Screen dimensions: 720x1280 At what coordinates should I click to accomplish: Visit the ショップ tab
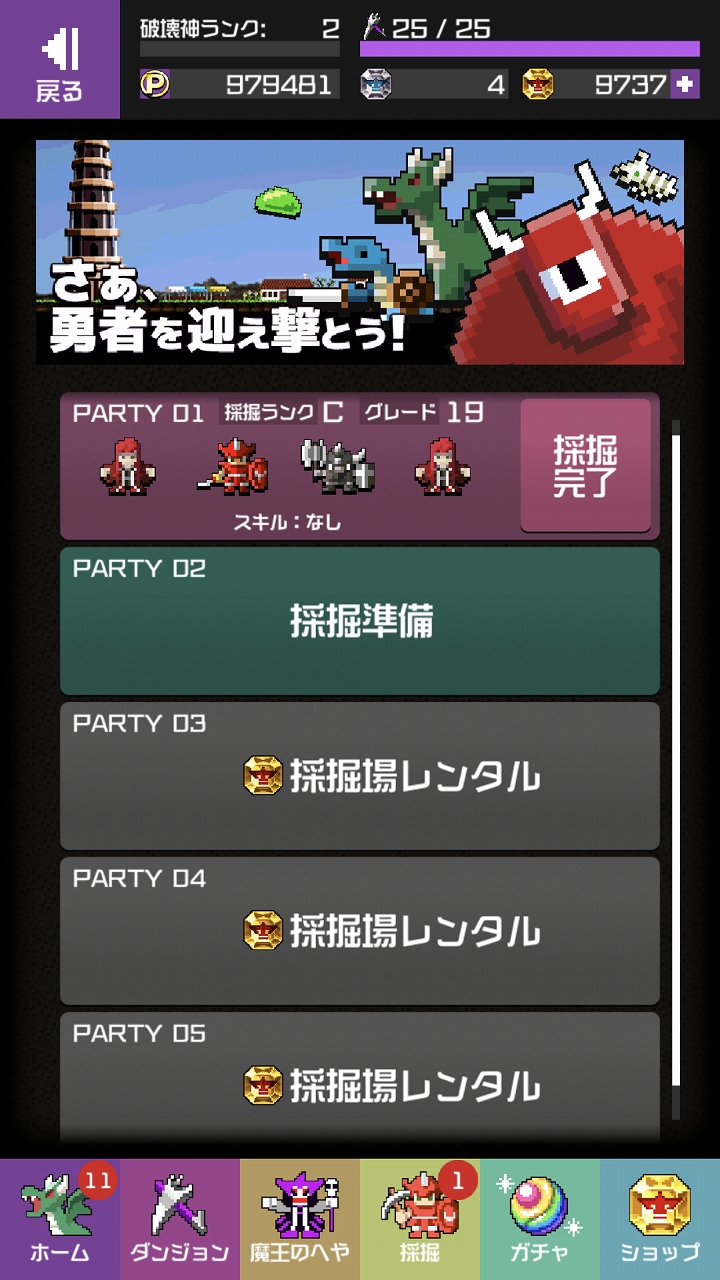[660, 1220]
